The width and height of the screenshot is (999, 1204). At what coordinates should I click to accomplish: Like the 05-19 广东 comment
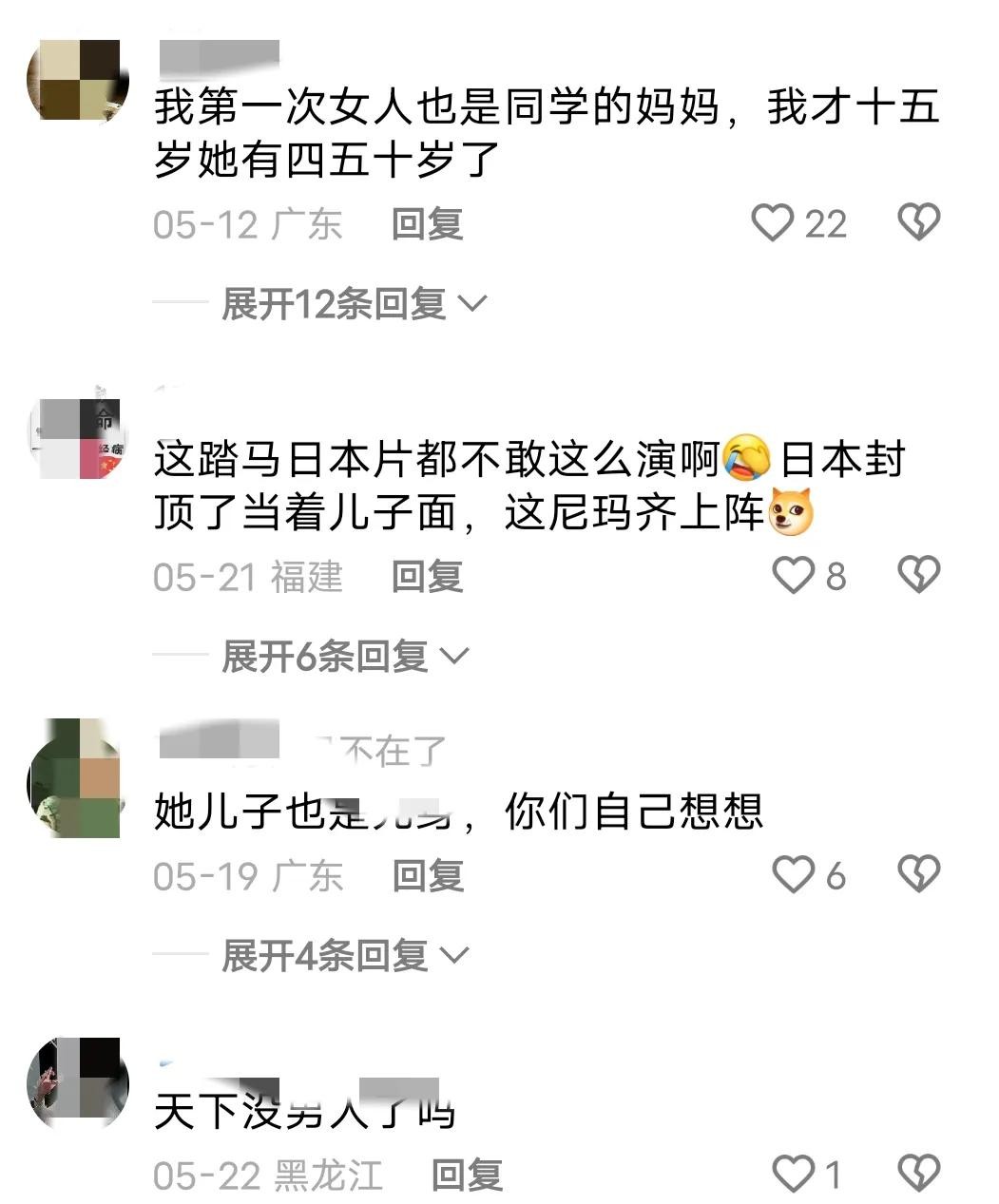[793, 875]
